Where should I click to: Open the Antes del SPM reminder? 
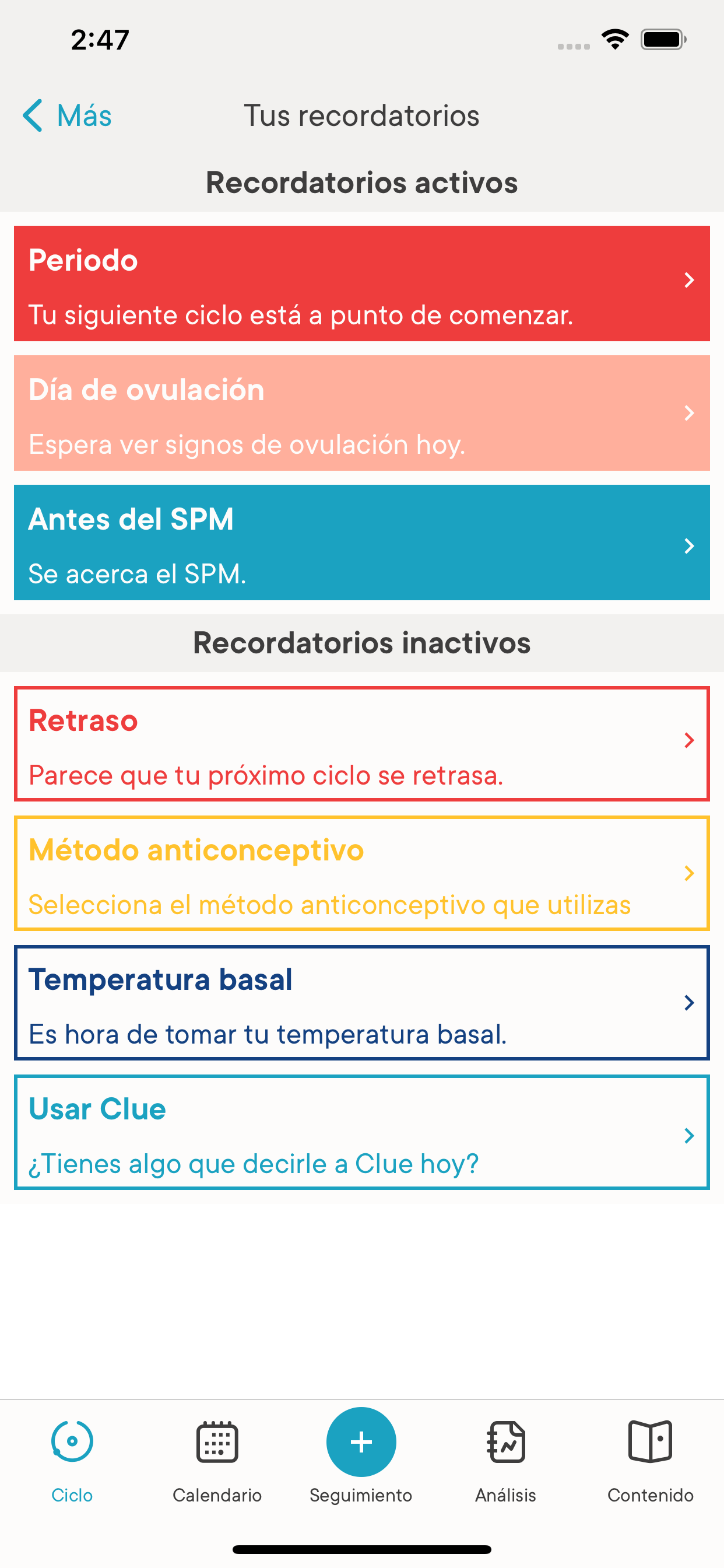pyautogui.click(x=362, y=542)
